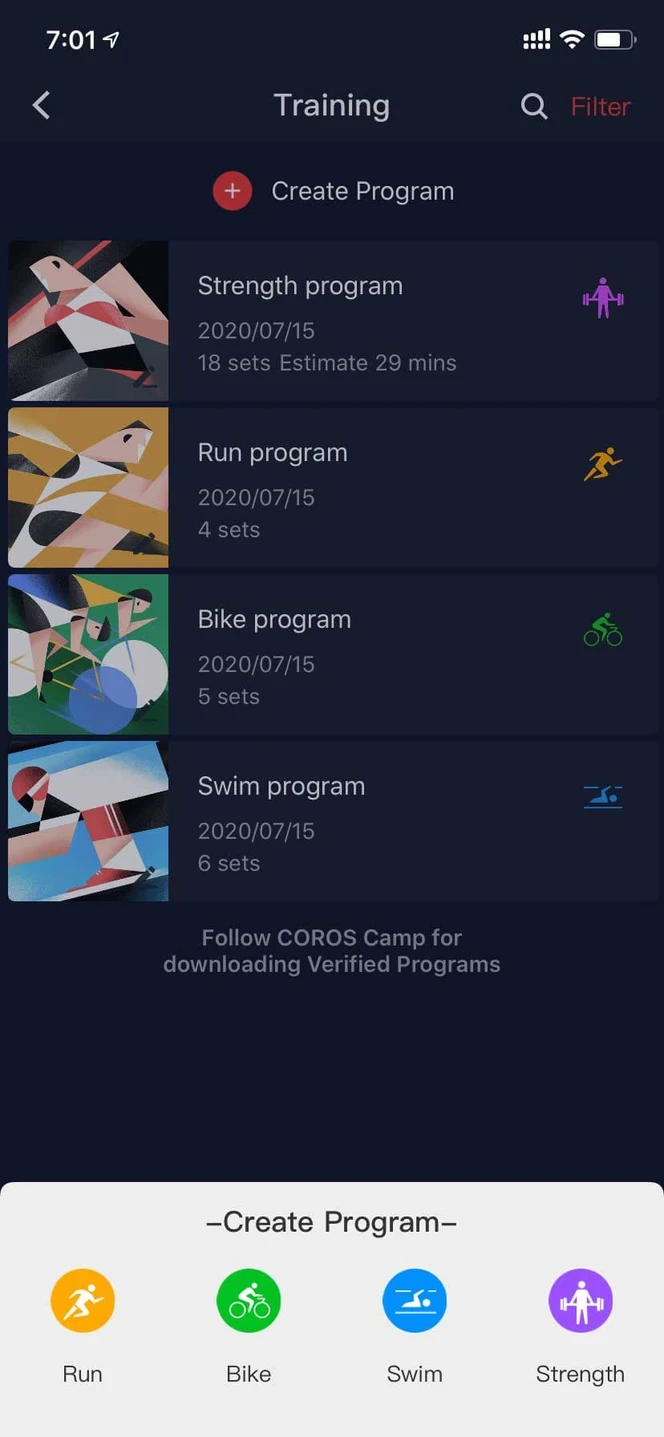The height and width of the screenshot is (1437, 664).
Task: Select Strength in Create Program sheet
Action: [x=580, y=1302]
